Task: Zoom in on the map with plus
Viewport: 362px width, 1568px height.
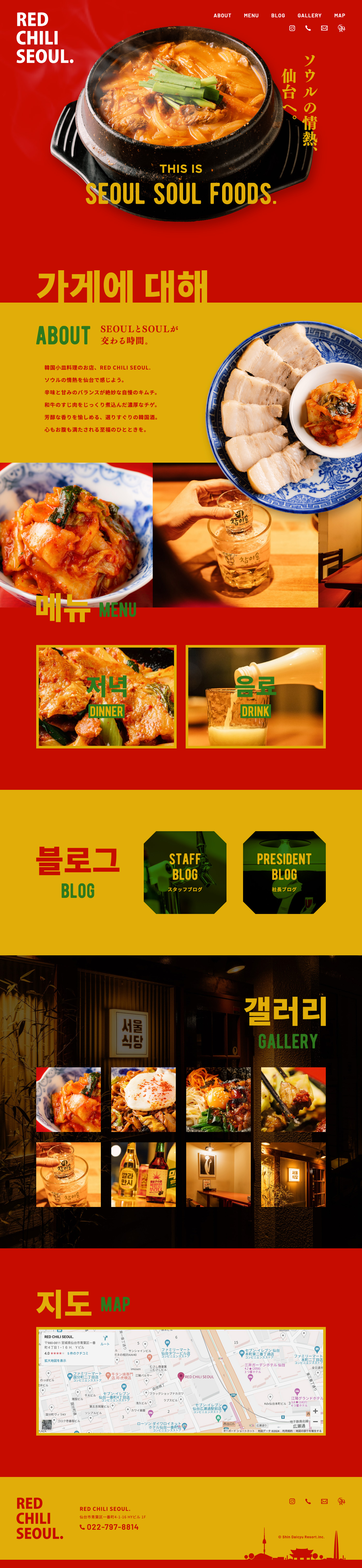Action: [315, 1410]
